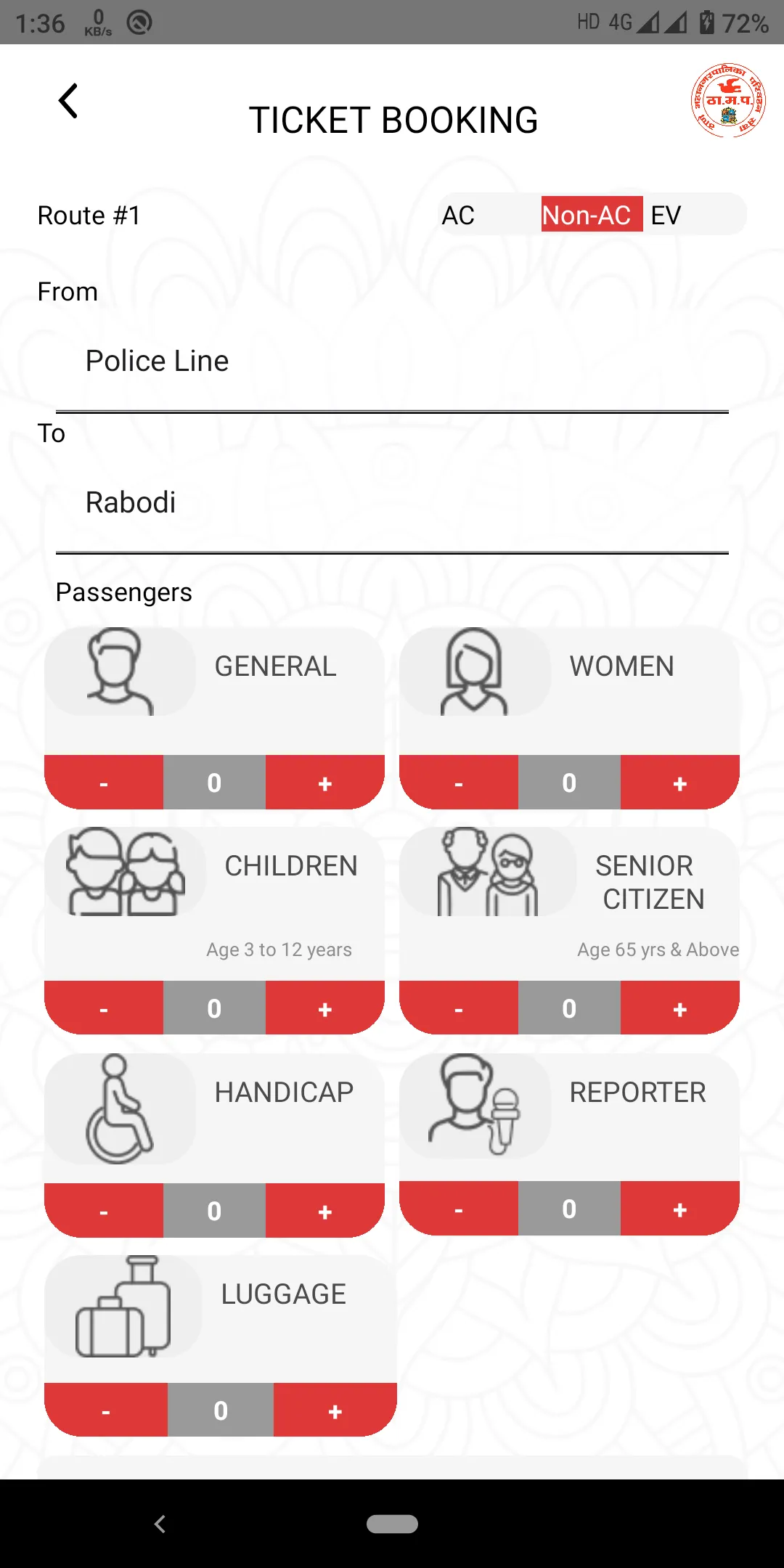Change the To stop Rabodi
The image size is (784, 1568).
point(392,502)
